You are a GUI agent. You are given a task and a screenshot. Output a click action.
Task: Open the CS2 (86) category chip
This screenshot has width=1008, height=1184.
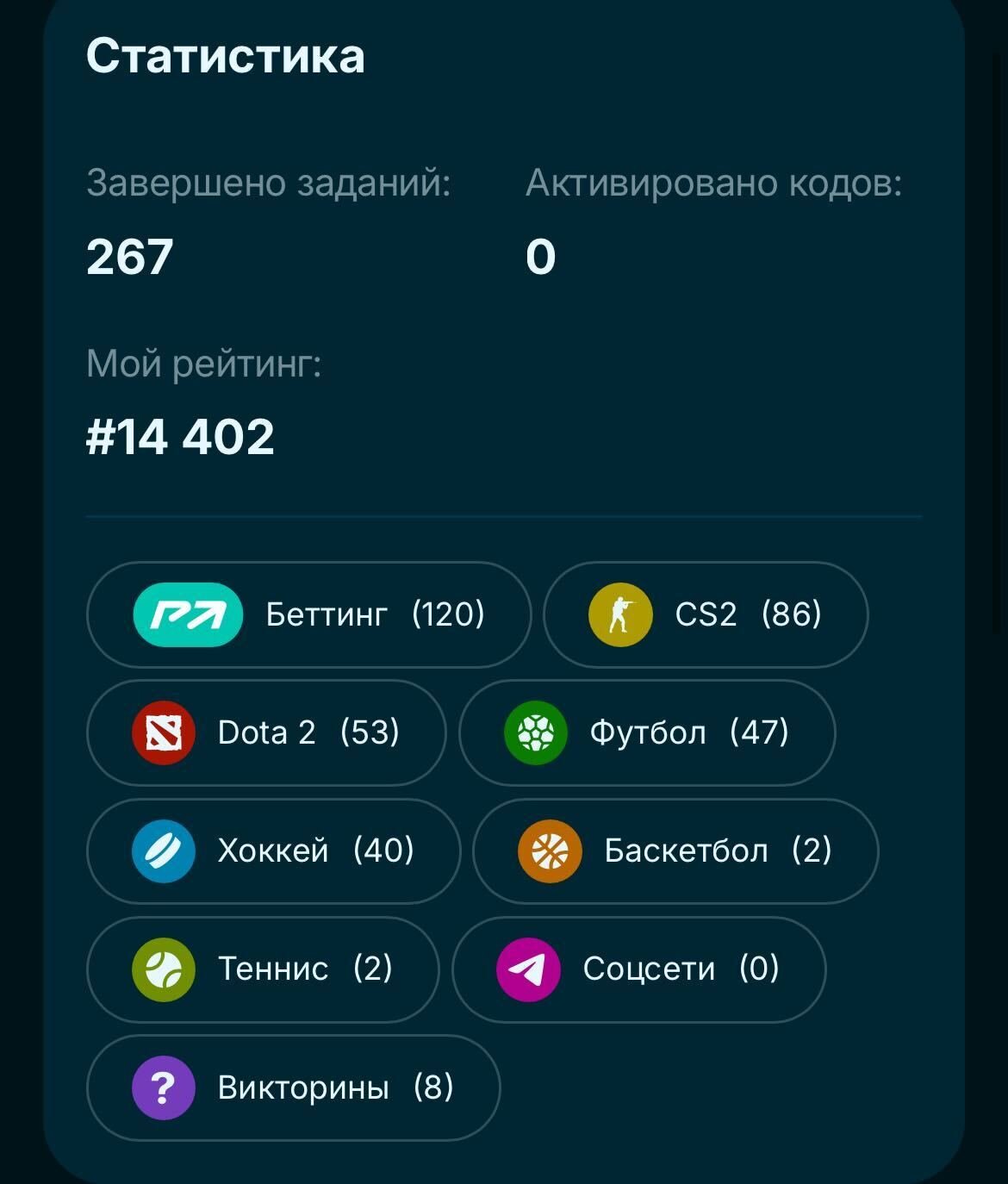[706, 614]
